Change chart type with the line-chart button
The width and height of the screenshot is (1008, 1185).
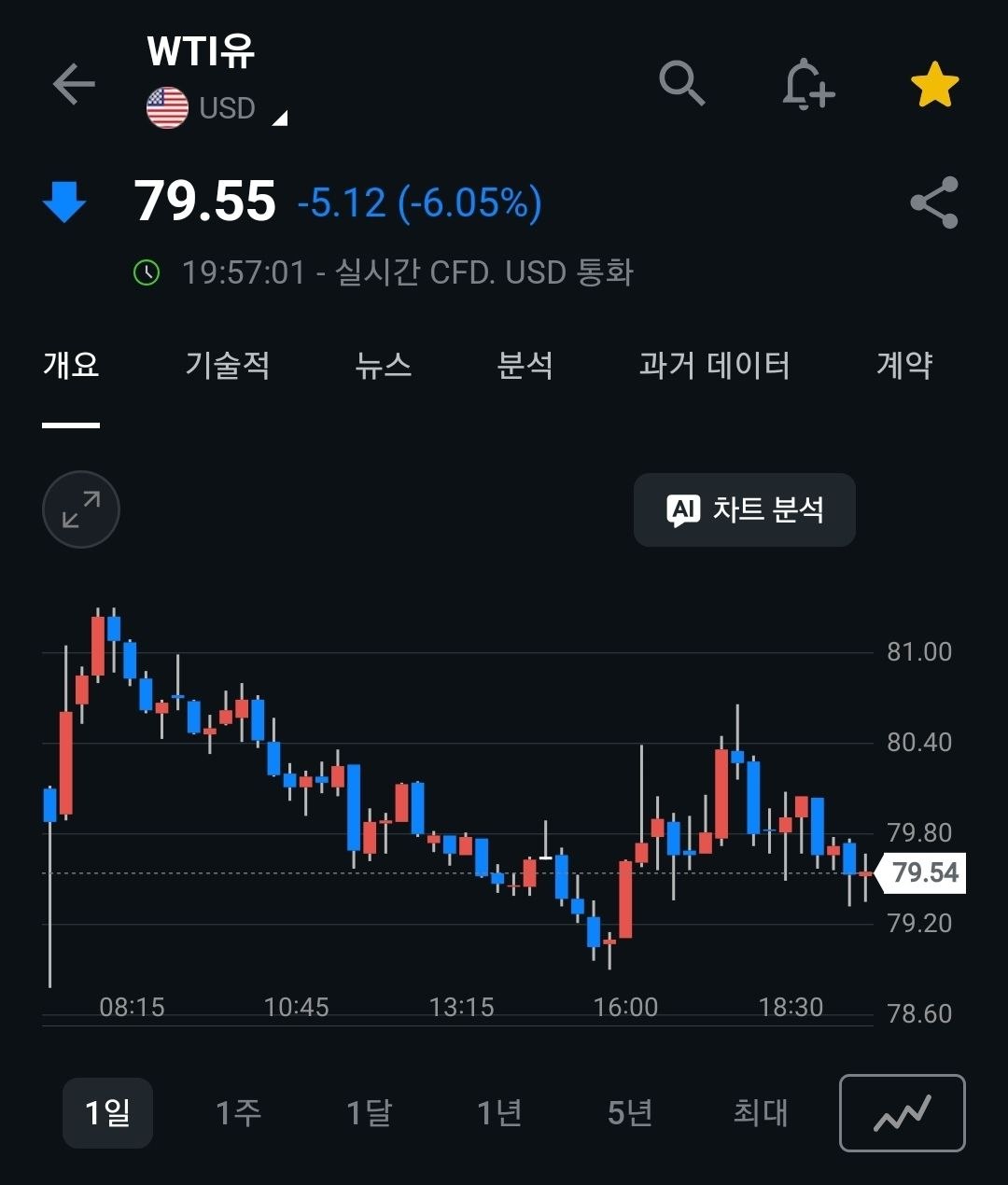(903, 1113)
